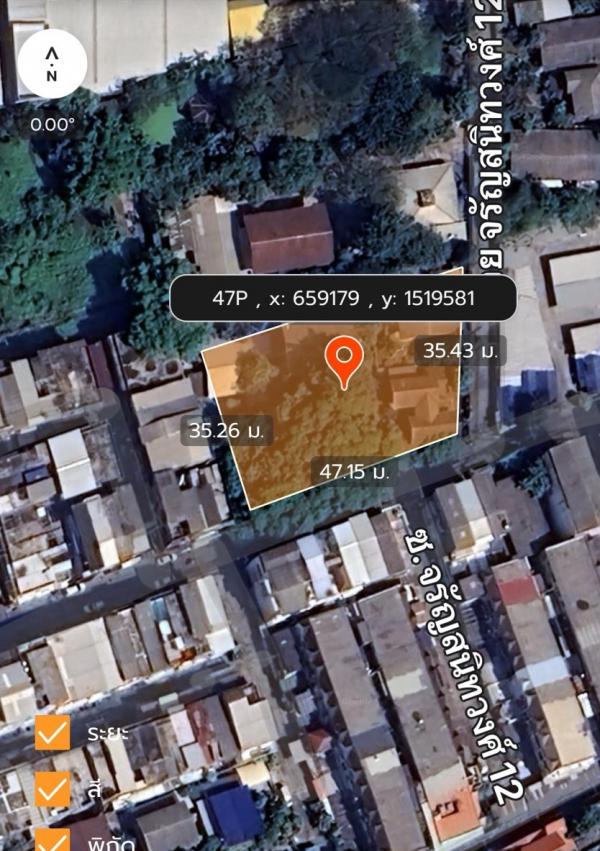Viewport: 600px width, 851px height.
Task: Disable the พิกัด coordinates checkbox
Action: (x=52, y=840)
